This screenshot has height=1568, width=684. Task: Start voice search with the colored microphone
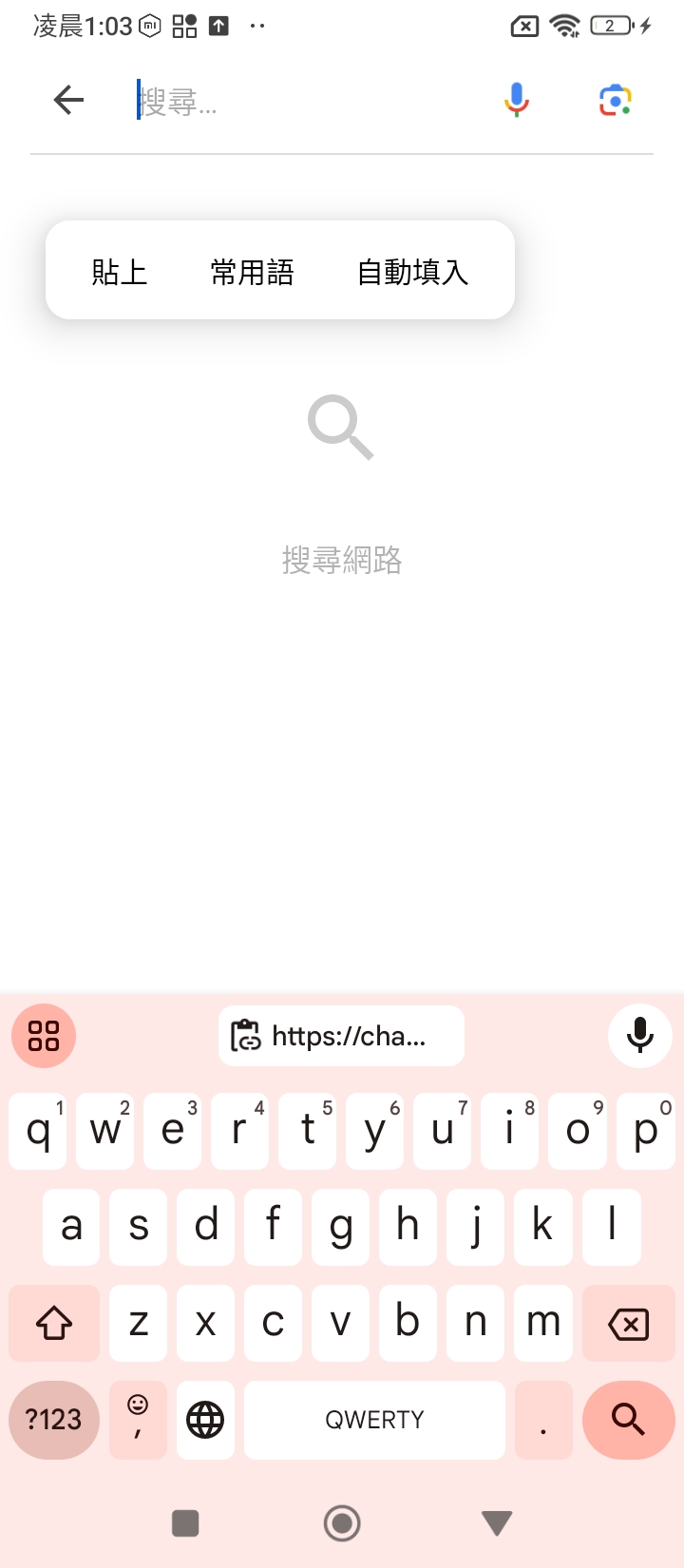point(517,100)
